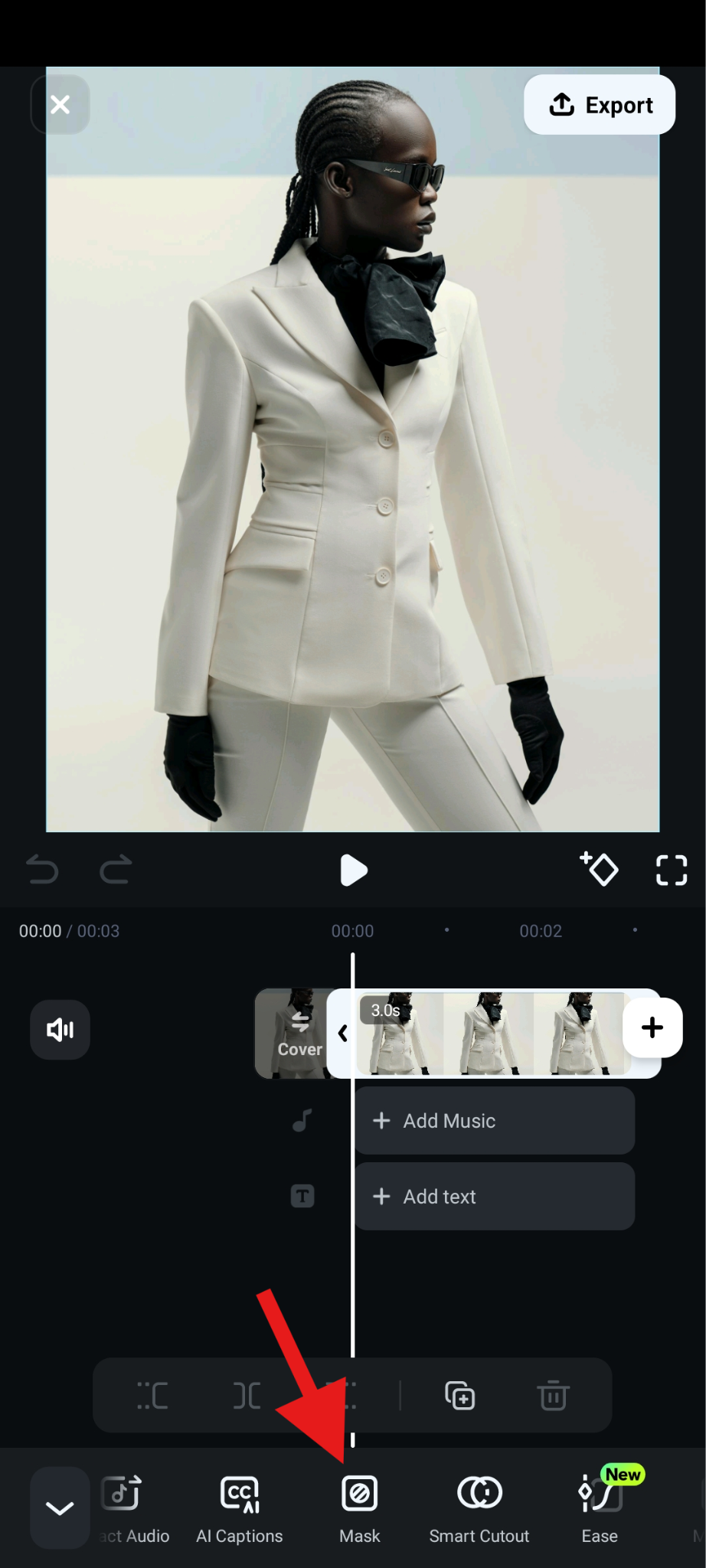Viewport: 706px width, 1568px height.
Task: Tap Add Music
Action: pyautogui.click(x=495, y=1121)
